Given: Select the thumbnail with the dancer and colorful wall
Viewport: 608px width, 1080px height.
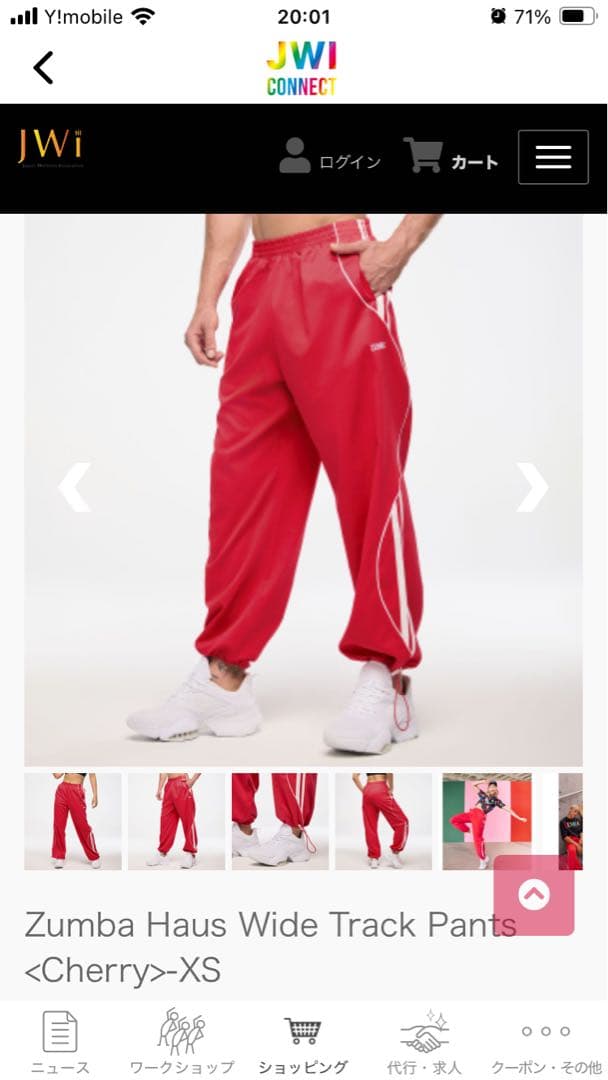Looking at the screenshot, I should click(487, 821).
